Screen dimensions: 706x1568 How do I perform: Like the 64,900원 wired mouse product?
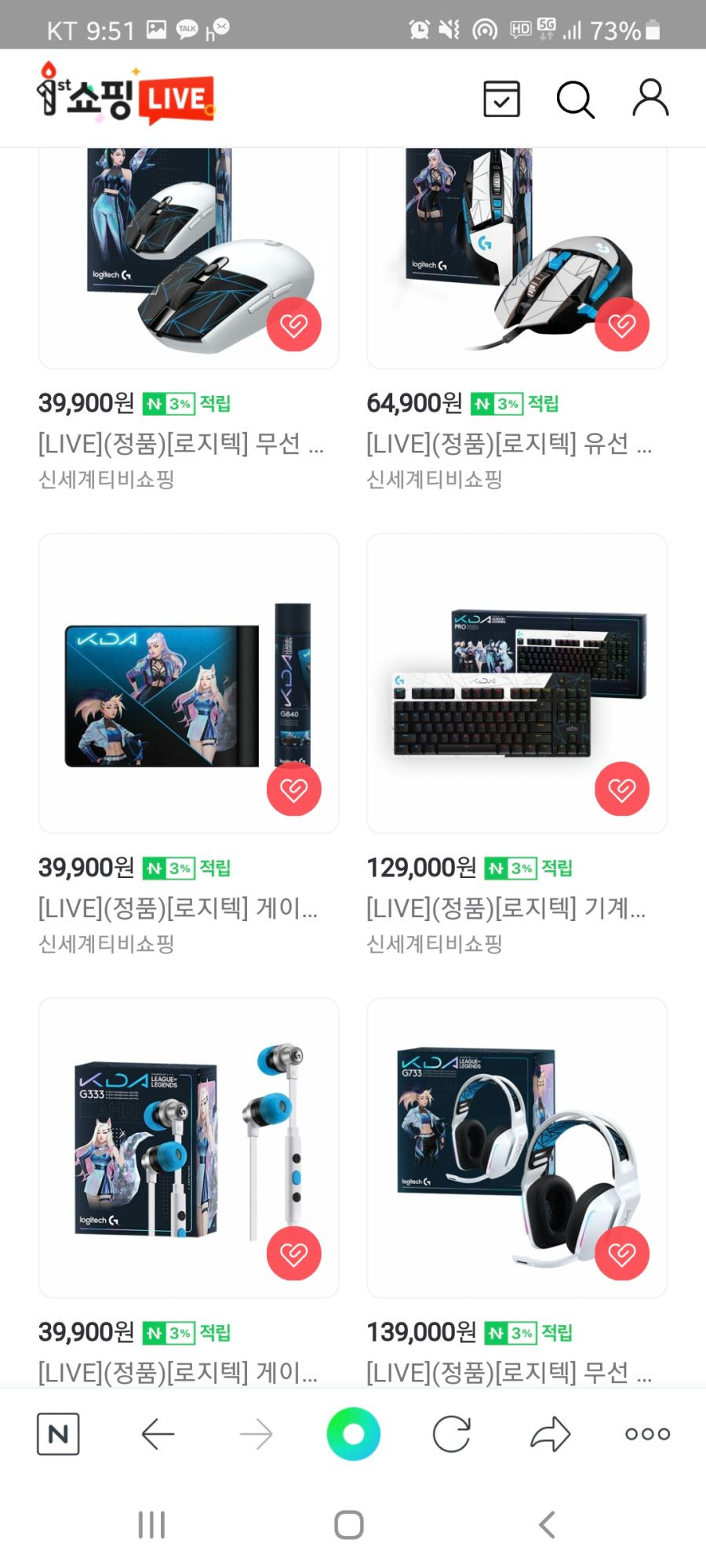click(x=622, y=325)
